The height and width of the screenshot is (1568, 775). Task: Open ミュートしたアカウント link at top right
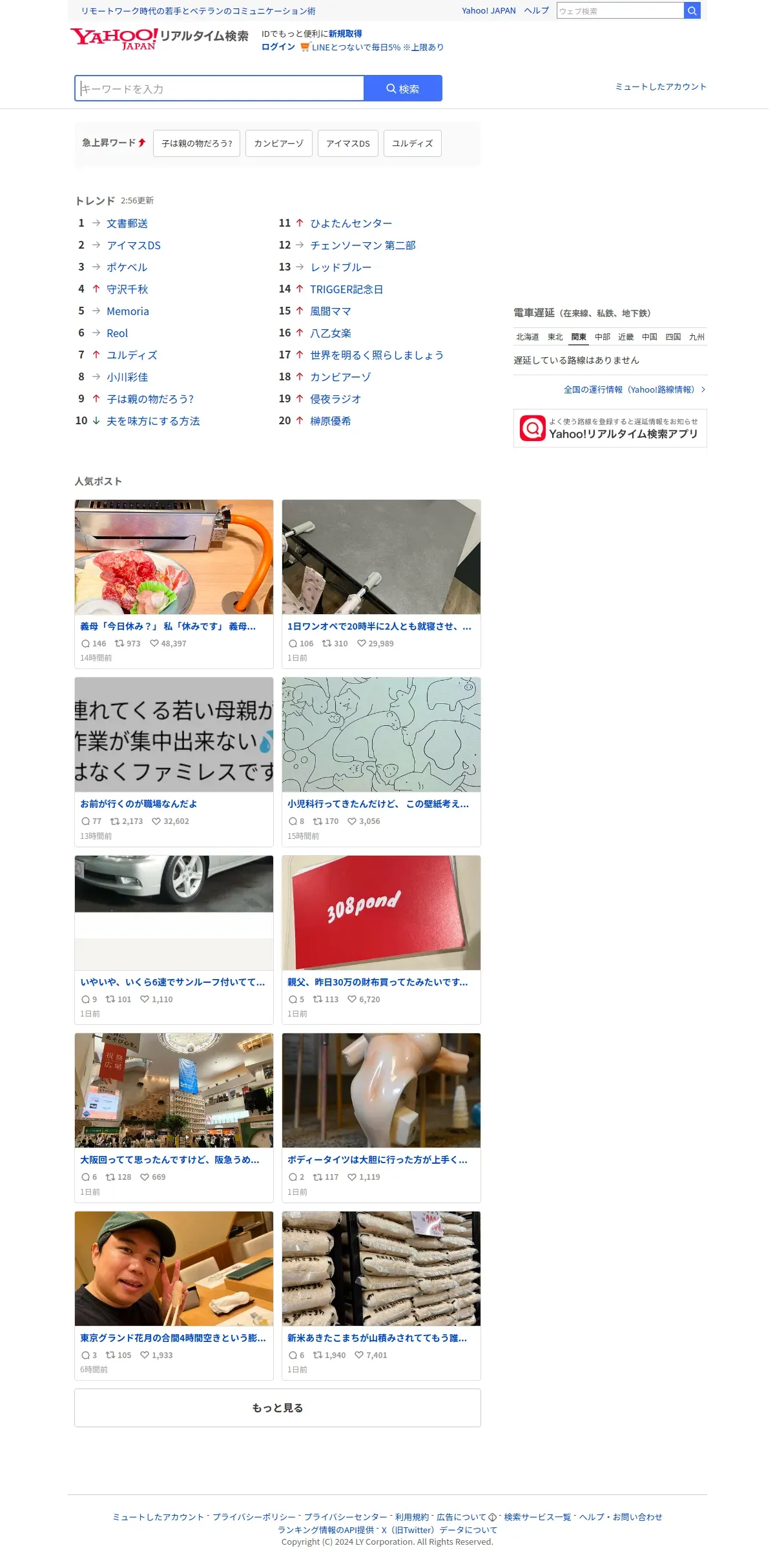point(661,87)
